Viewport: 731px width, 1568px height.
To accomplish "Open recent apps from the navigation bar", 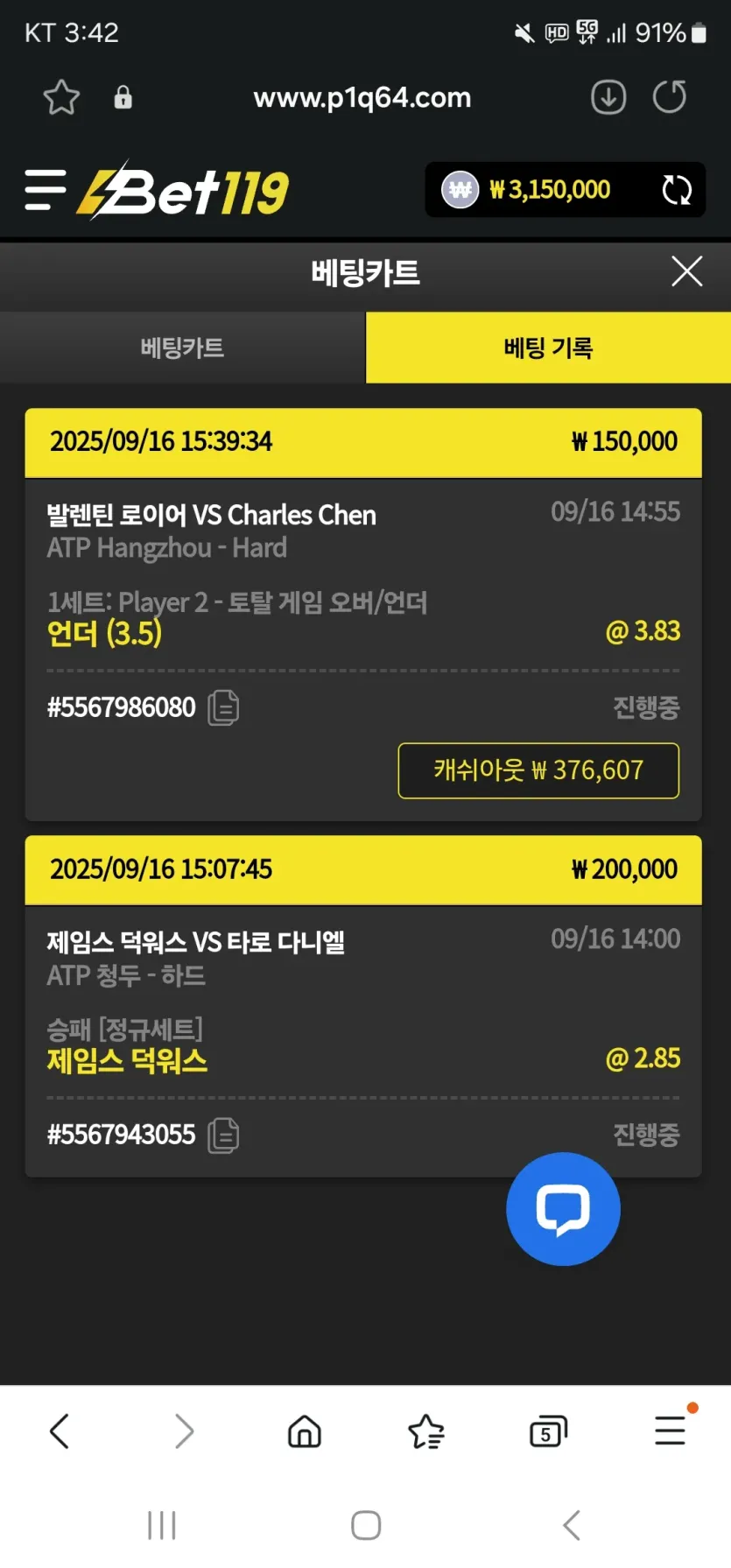I will pos(162,1525).
